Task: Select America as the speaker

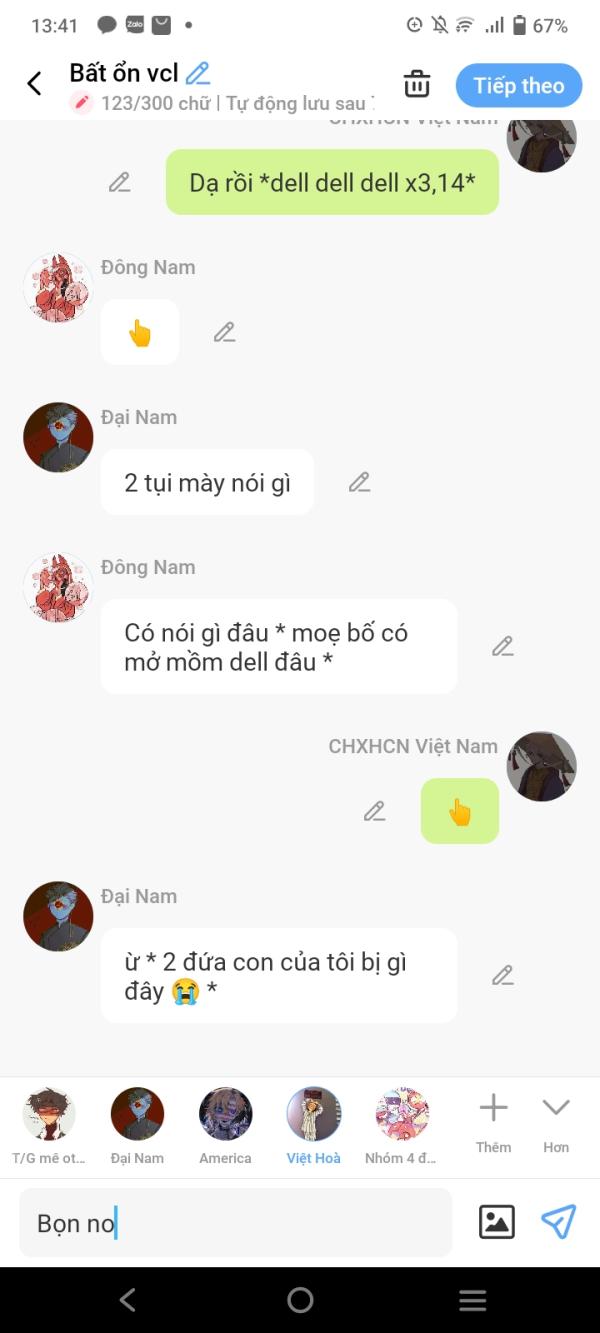Action: 225,1126
